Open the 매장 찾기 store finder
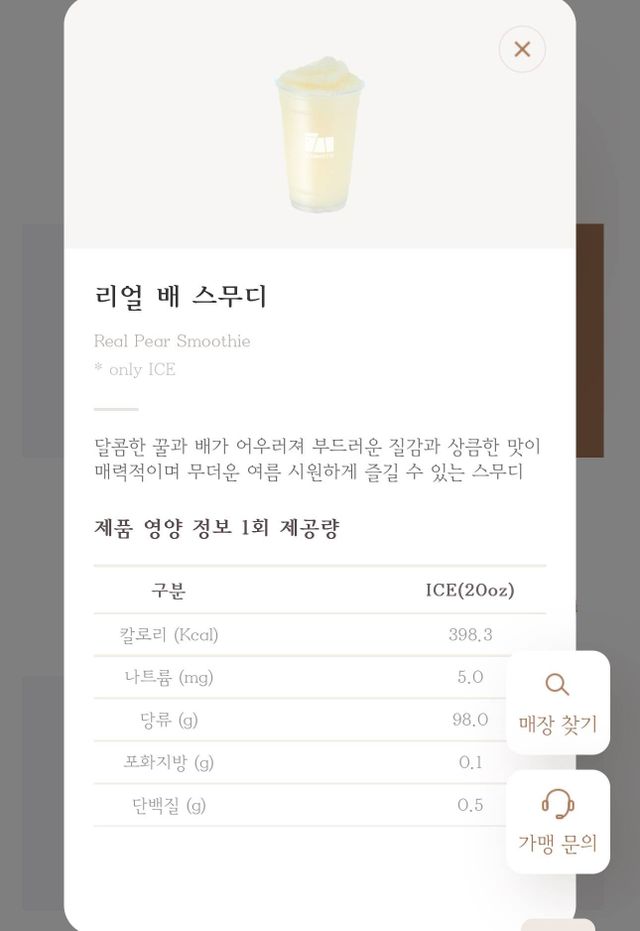 (x=557, y=702)
